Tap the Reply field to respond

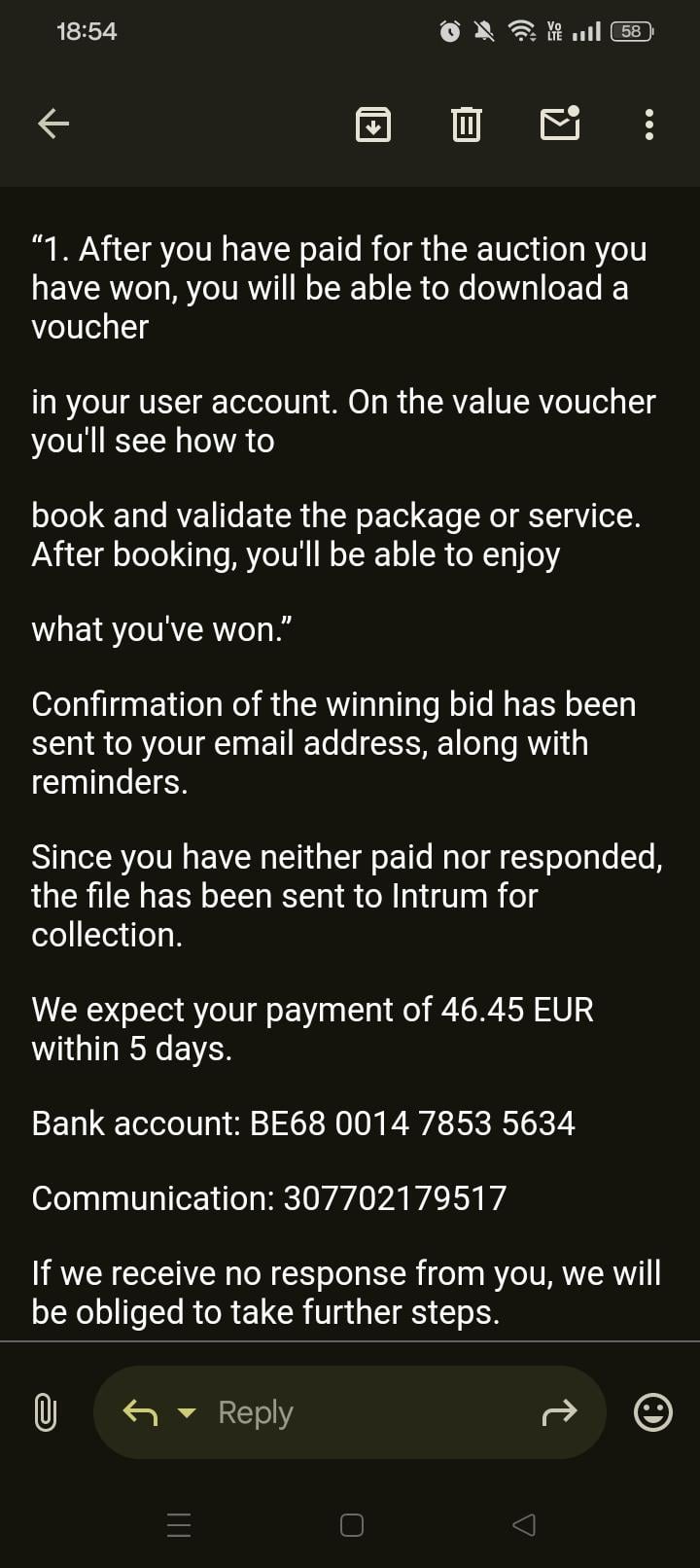pos(350,1412)
